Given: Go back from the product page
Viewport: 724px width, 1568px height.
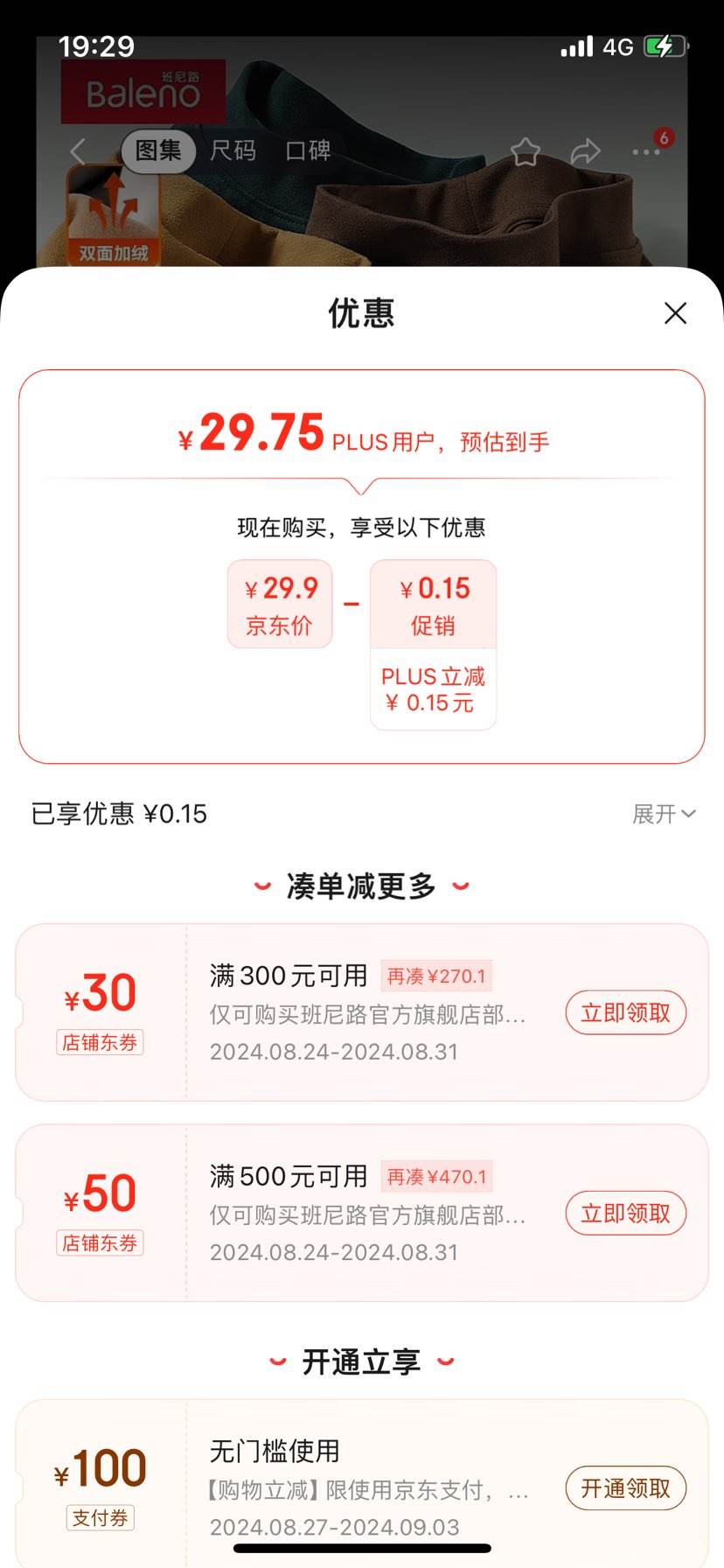Looking at the screenshot, I should 79,151.
